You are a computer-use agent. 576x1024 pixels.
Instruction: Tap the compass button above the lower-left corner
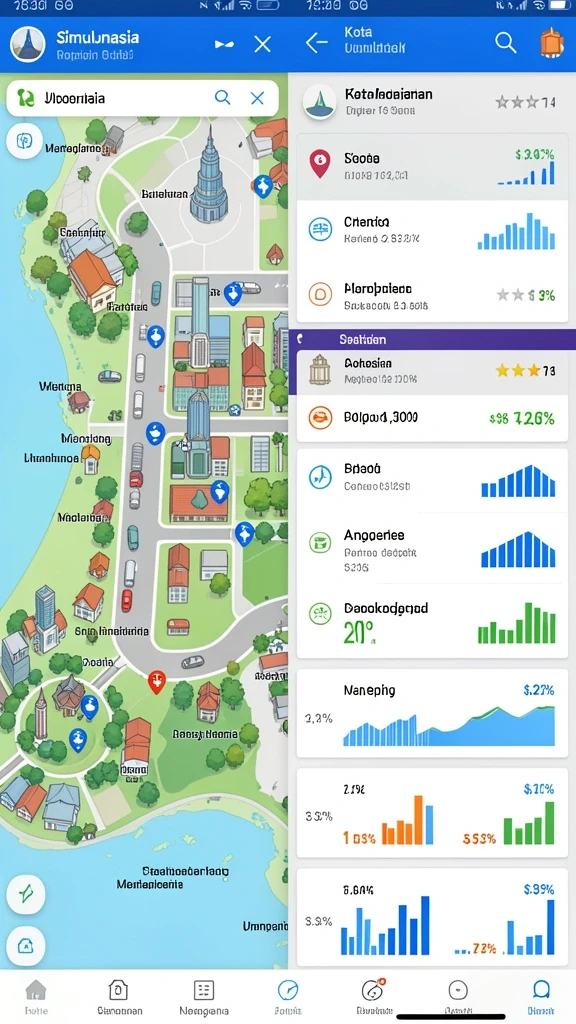25,894
